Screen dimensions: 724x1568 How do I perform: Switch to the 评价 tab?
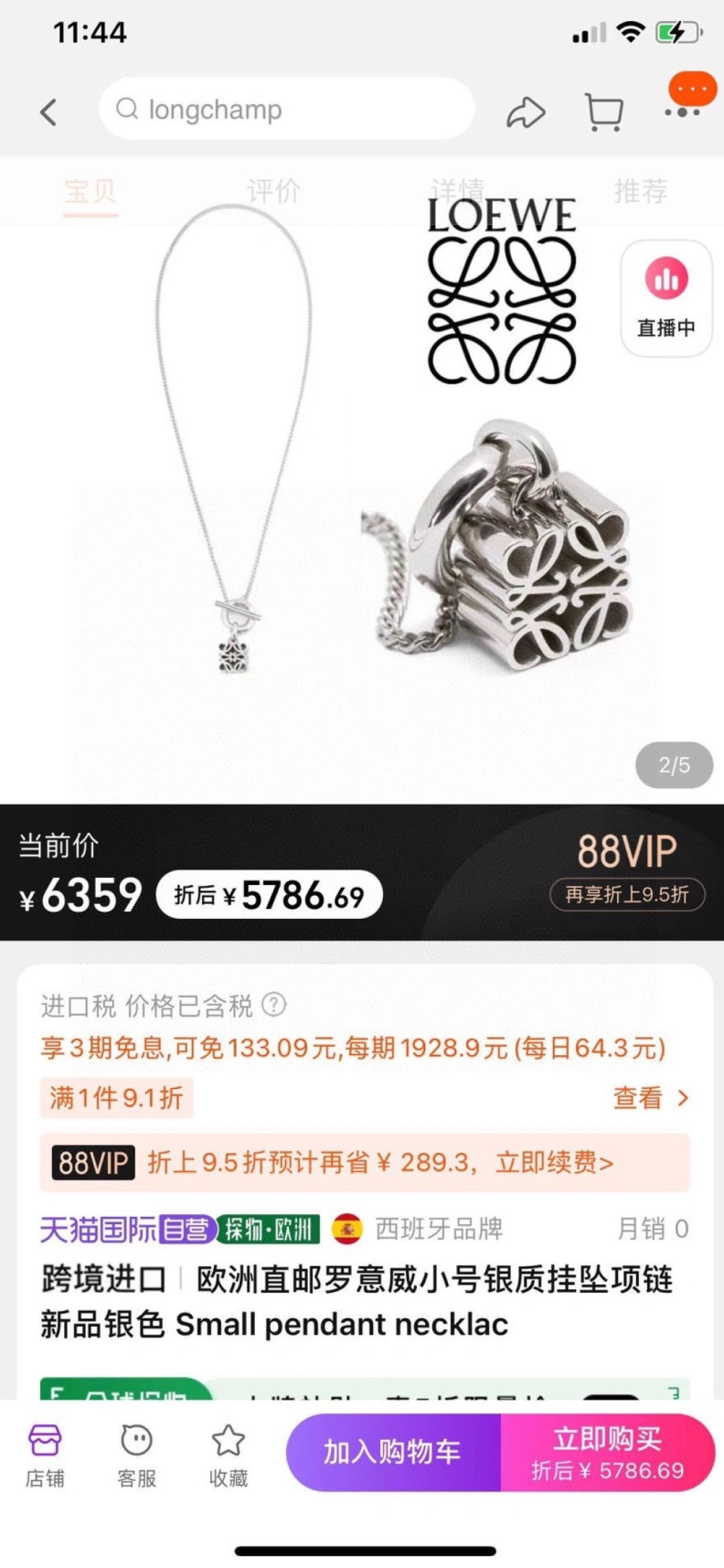pyautogui.click(x=273, y=190)
